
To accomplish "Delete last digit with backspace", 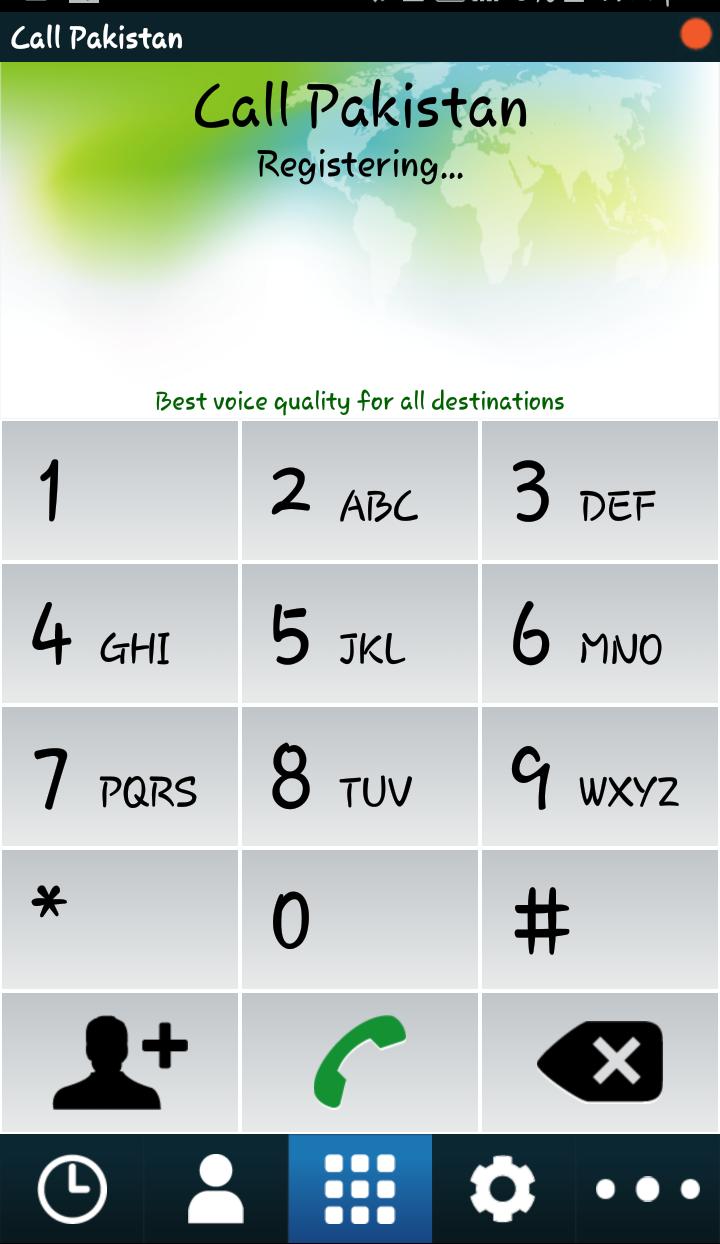I will point(600,1062).
